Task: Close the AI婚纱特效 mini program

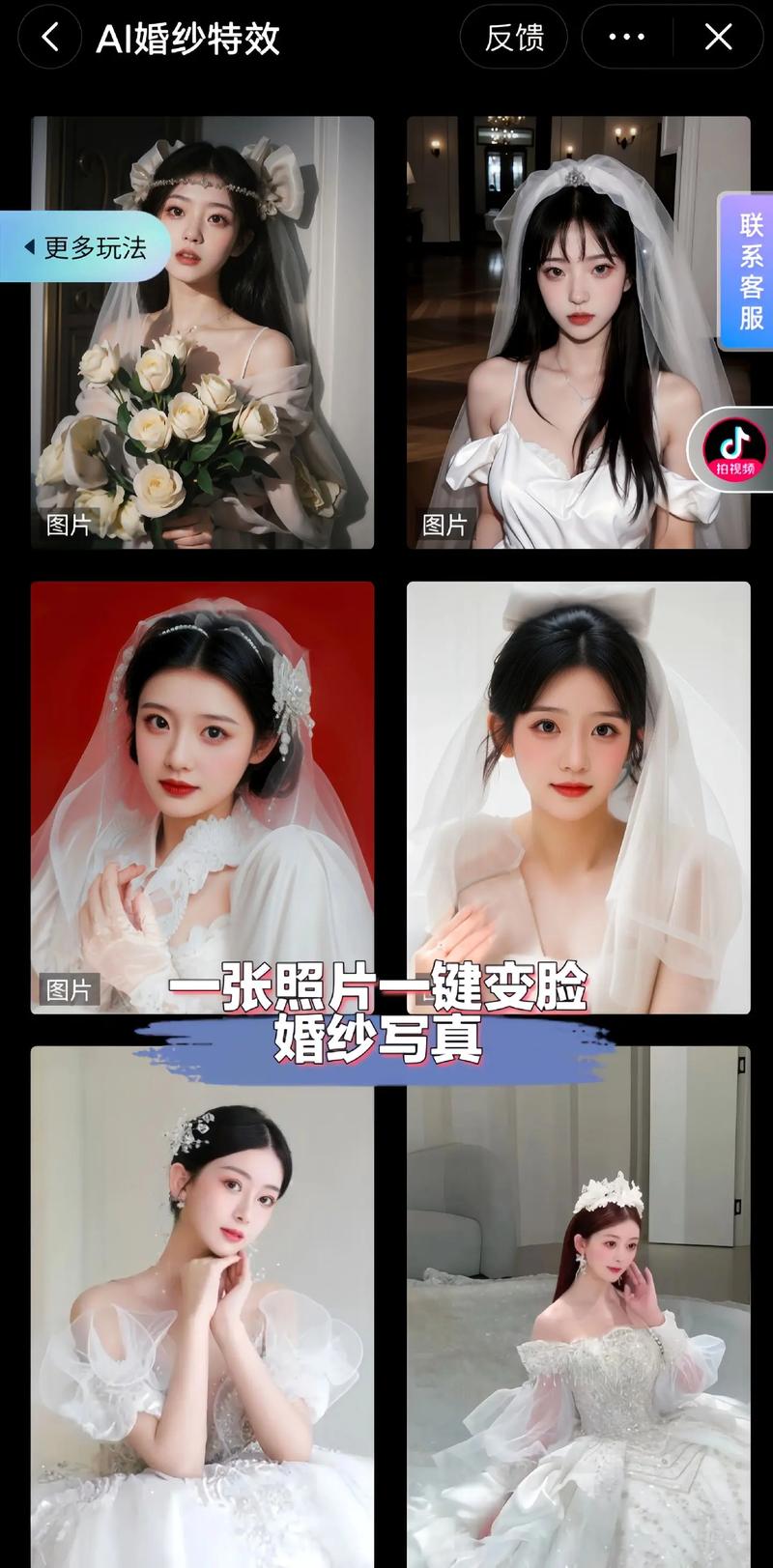Action: [x=718, y=38]
